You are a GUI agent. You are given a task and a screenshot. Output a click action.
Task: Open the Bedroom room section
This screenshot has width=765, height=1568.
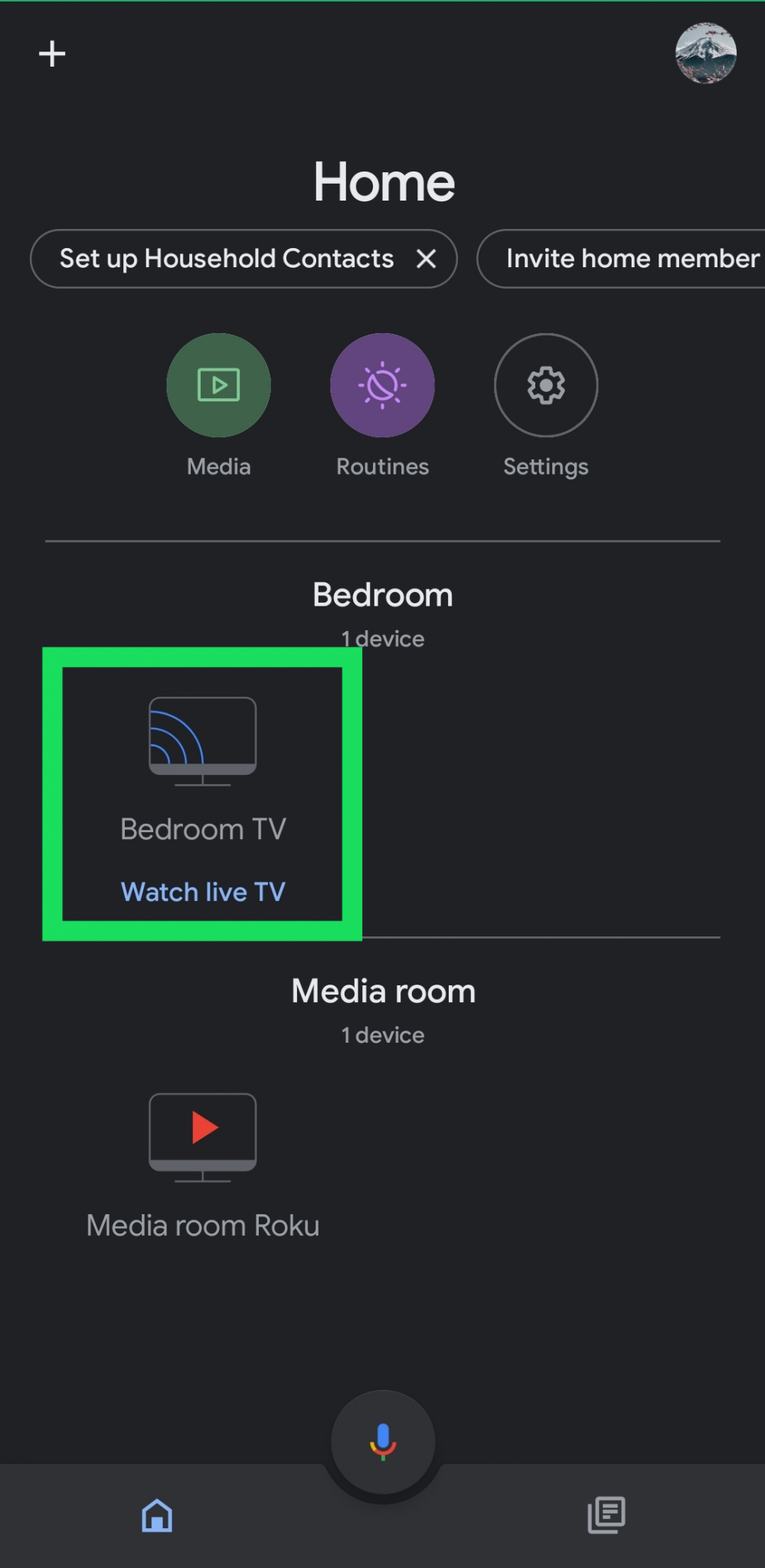382,594
